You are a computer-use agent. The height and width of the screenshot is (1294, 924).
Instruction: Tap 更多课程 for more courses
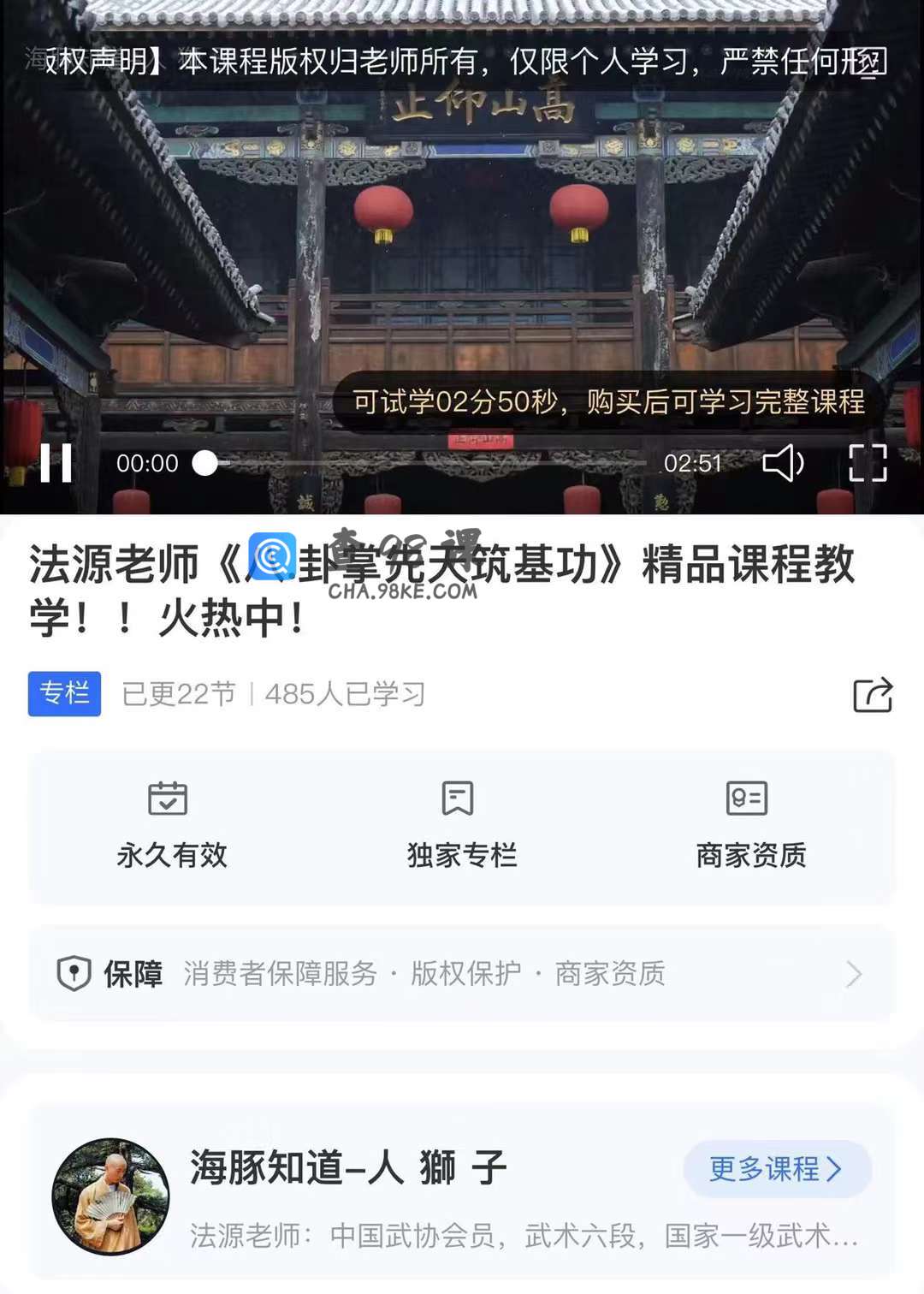[x=776, y=1168]
